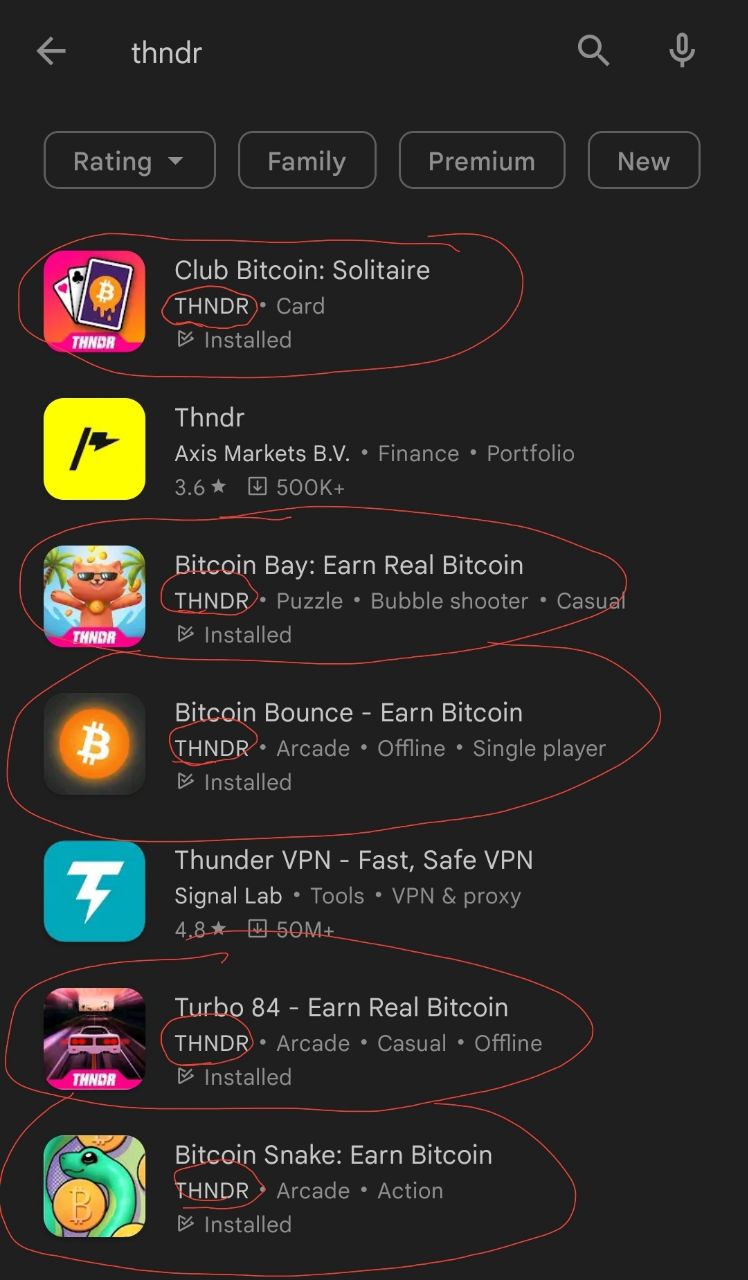The height and width of the screenshot is (1280, 748).
Task: Tap the search magnifier icon
Action: coord(593,50)
